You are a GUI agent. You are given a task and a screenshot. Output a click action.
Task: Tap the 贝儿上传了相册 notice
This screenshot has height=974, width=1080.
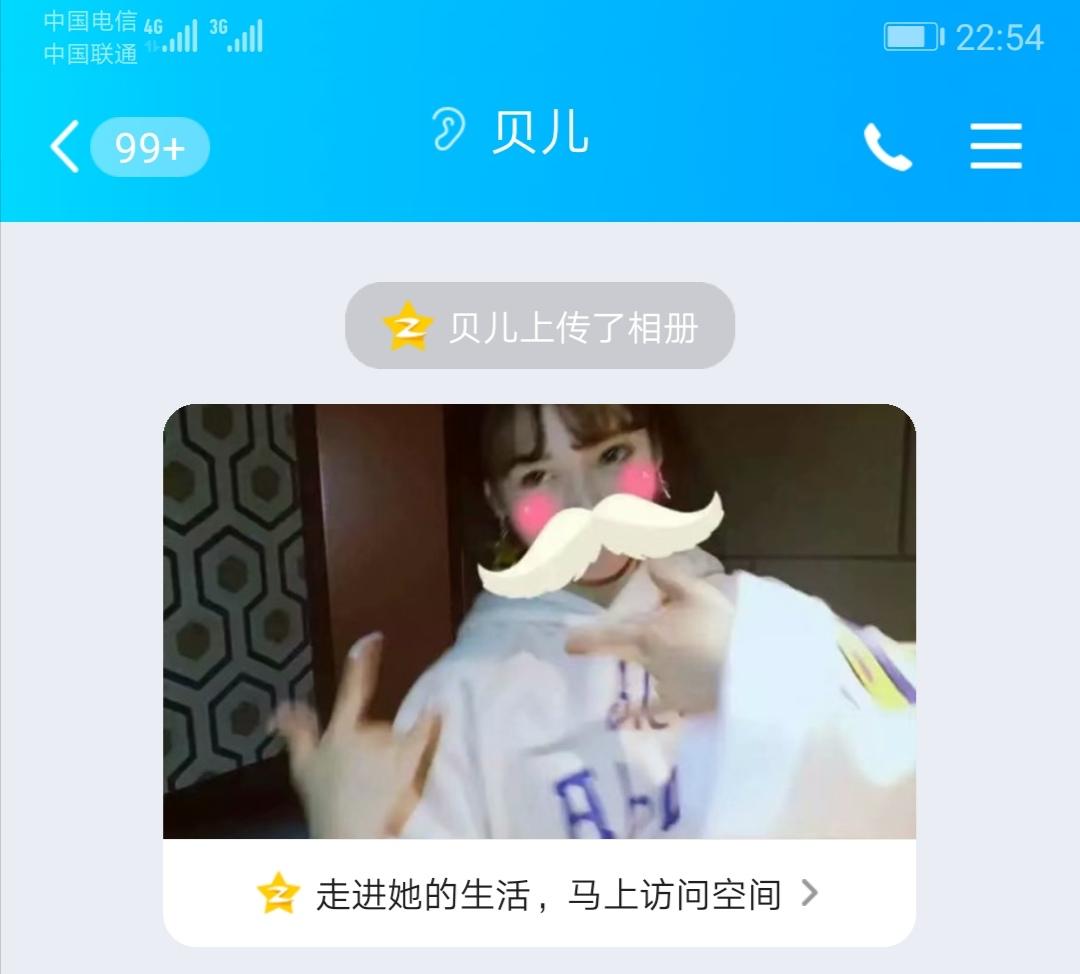(540, 326)
